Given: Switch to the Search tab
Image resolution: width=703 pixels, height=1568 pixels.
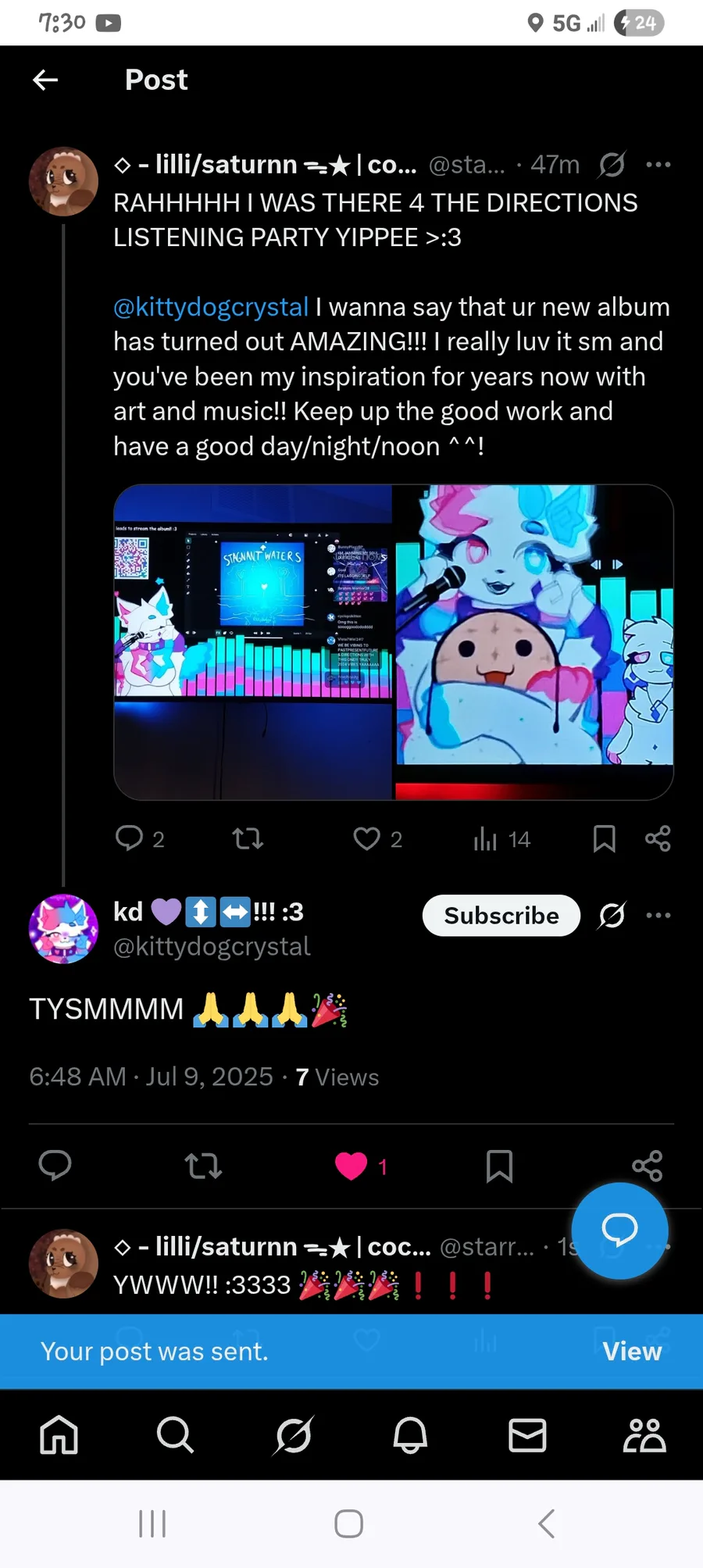Looking at the screenshot, I should point(175,1435).
